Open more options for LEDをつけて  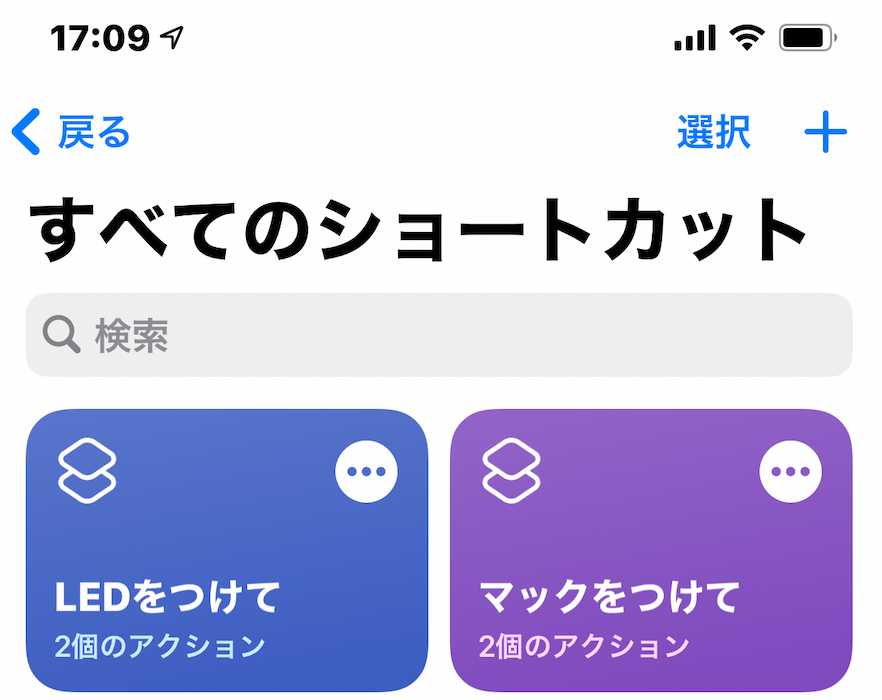click(x=366, y=471)
